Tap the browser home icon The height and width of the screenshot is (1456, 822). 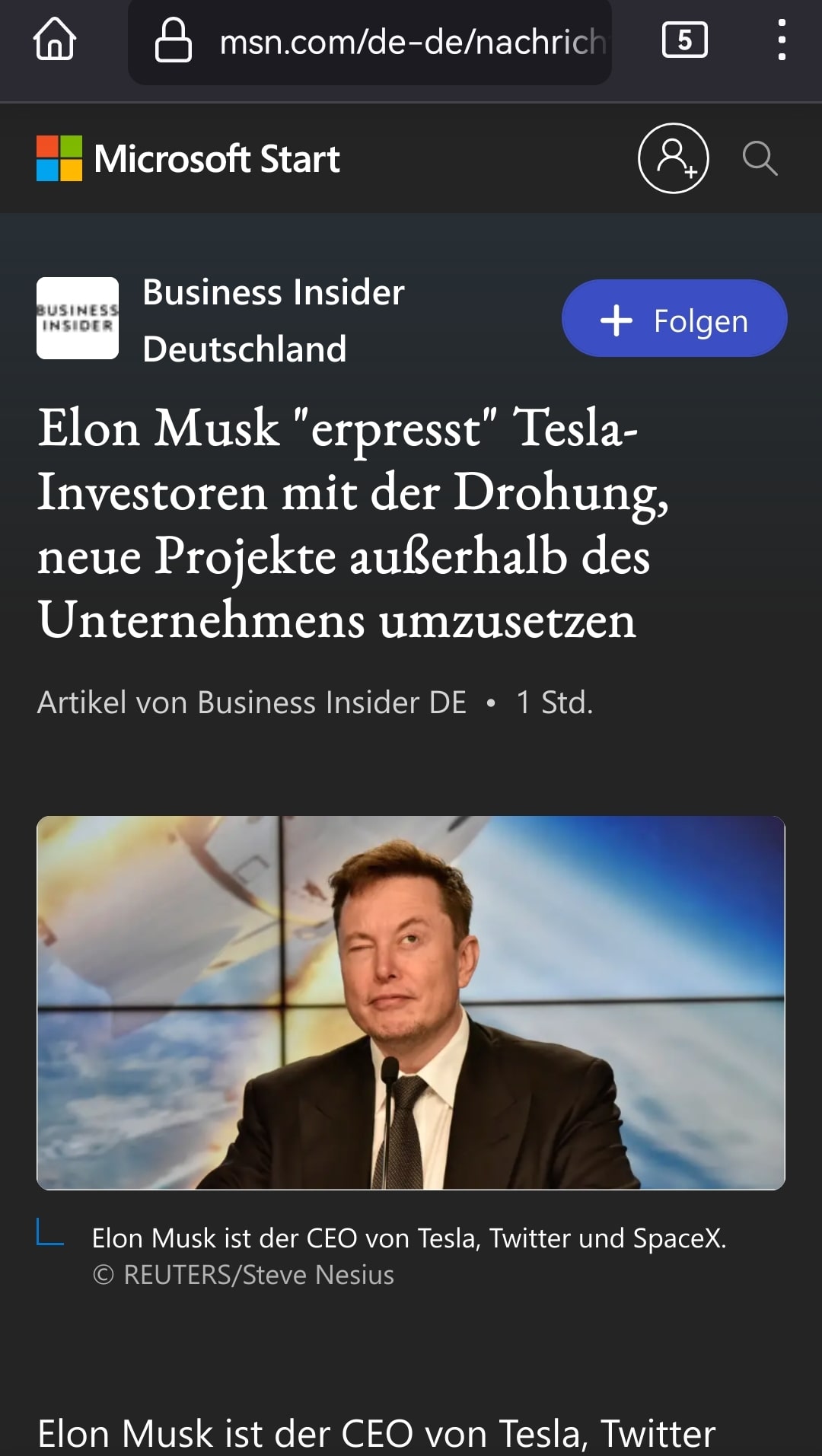click(55, 40)
